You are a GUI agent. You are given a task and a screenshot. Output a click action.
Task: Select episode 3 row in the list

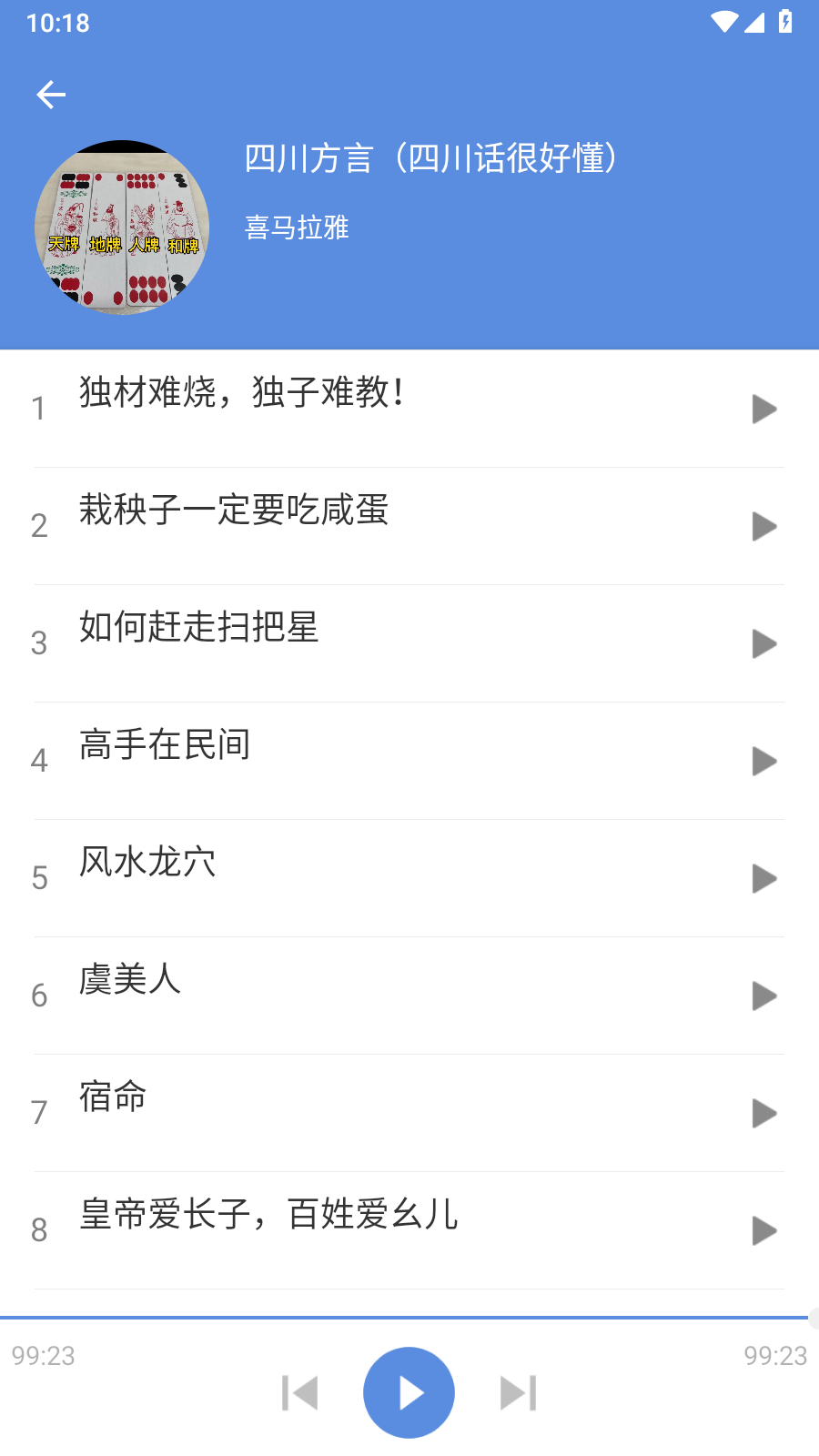[364, 629]
